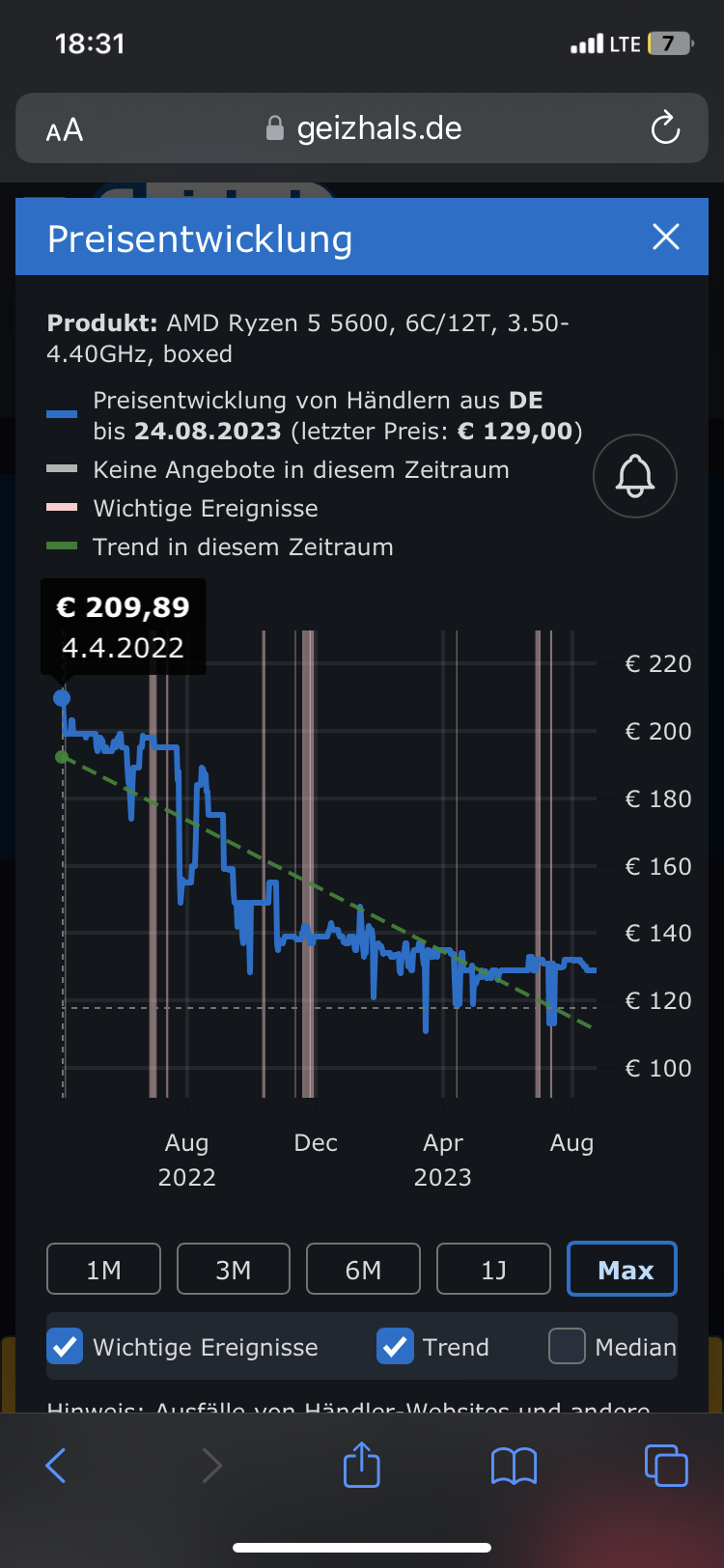
Task: Open the AA reader options
Action: (65, 130)
